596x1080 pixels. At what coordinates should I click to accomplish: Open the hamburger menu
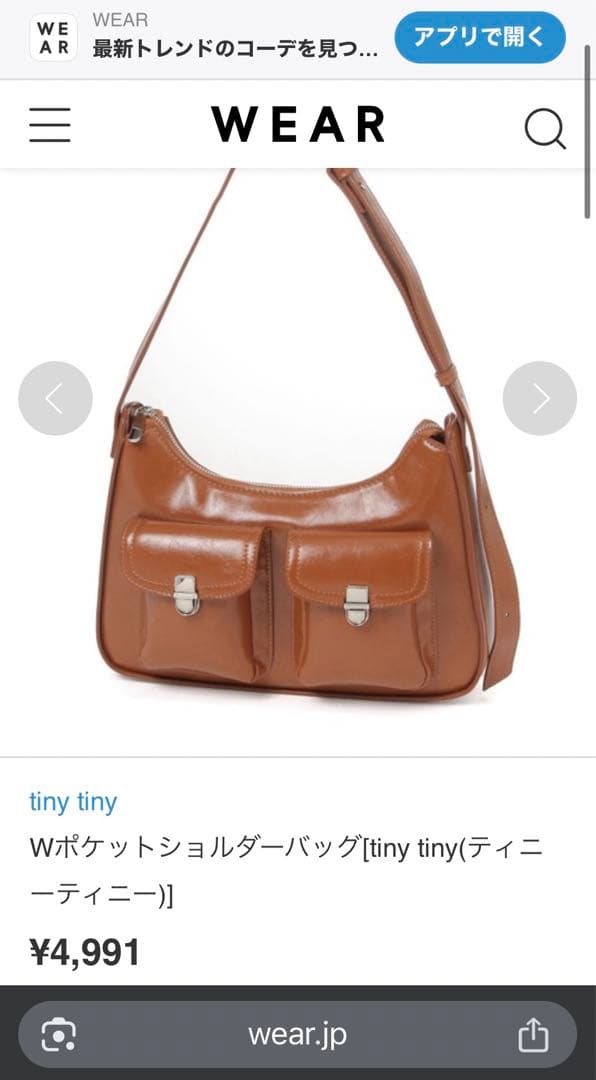50,125
